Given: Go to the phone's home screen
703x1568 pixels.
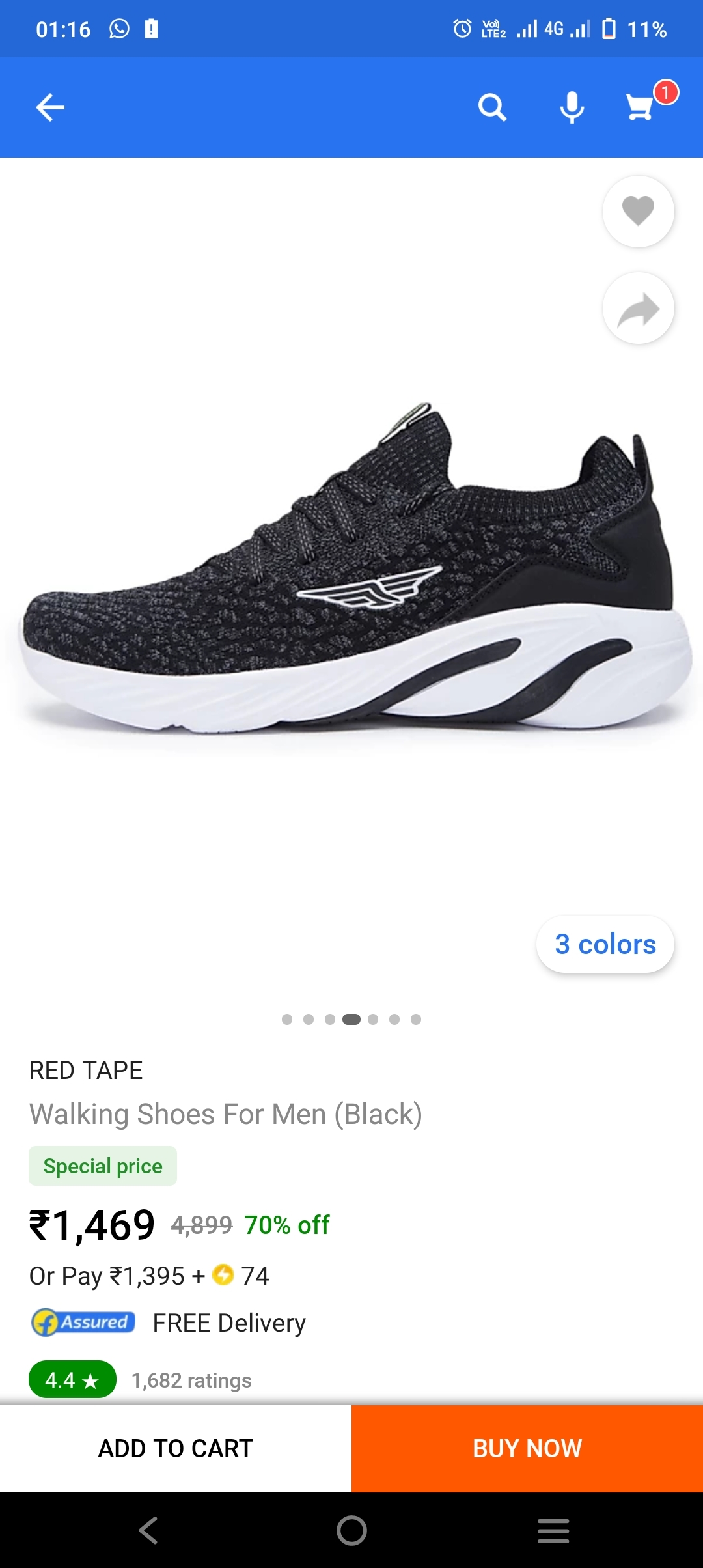Looking at the screenshot, I should [x=351, y=1530].
